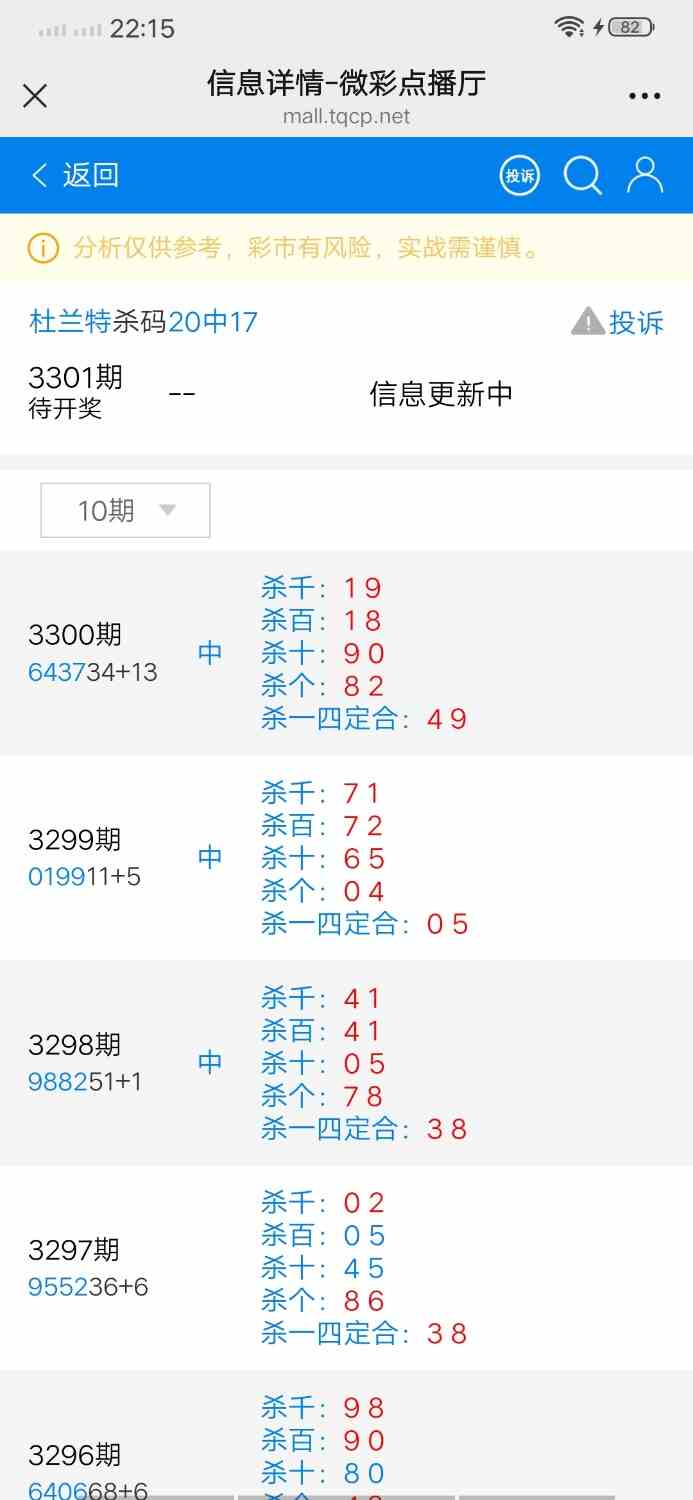This screenshot has width=693, height=1500.
Task: Go back using 返回
Action: [75, 176]
